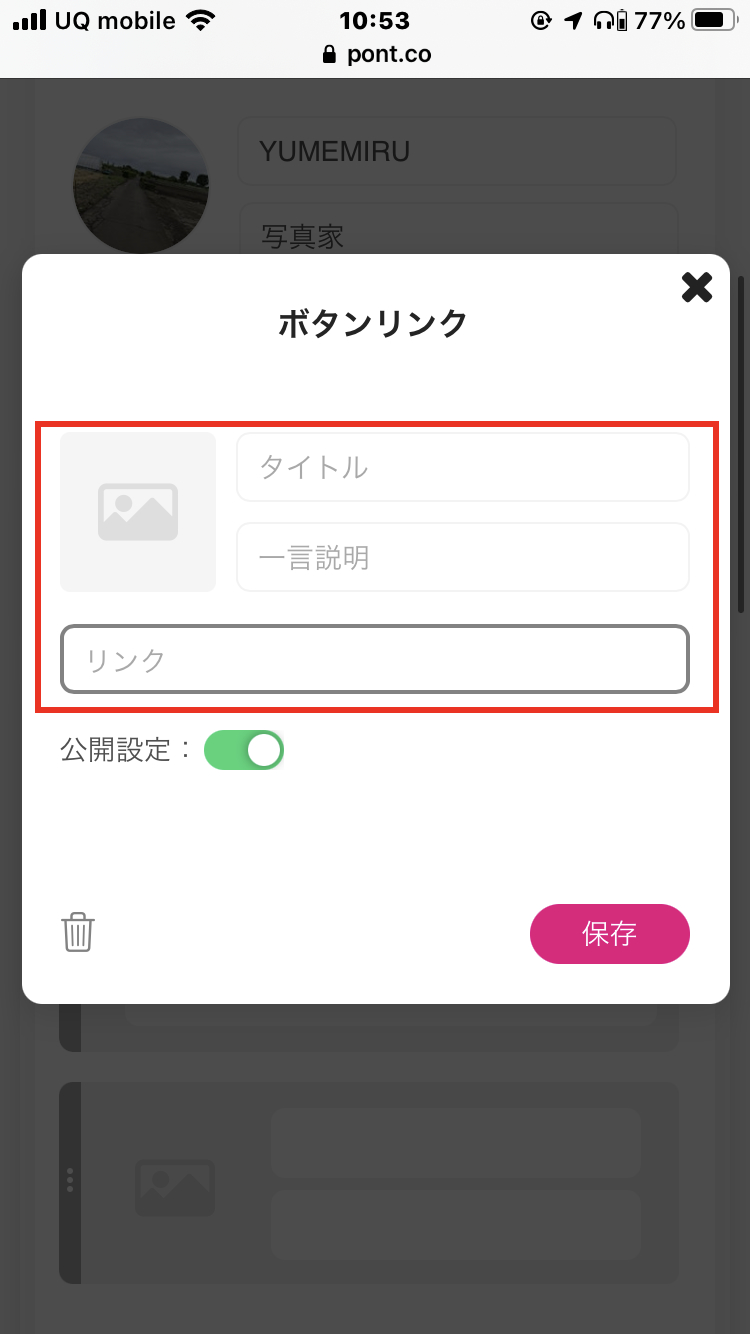Close the ボタンリンク dialog
The width and height of the screenshot is (750, 1334).
pyautogui.click(x=696, y=288)
